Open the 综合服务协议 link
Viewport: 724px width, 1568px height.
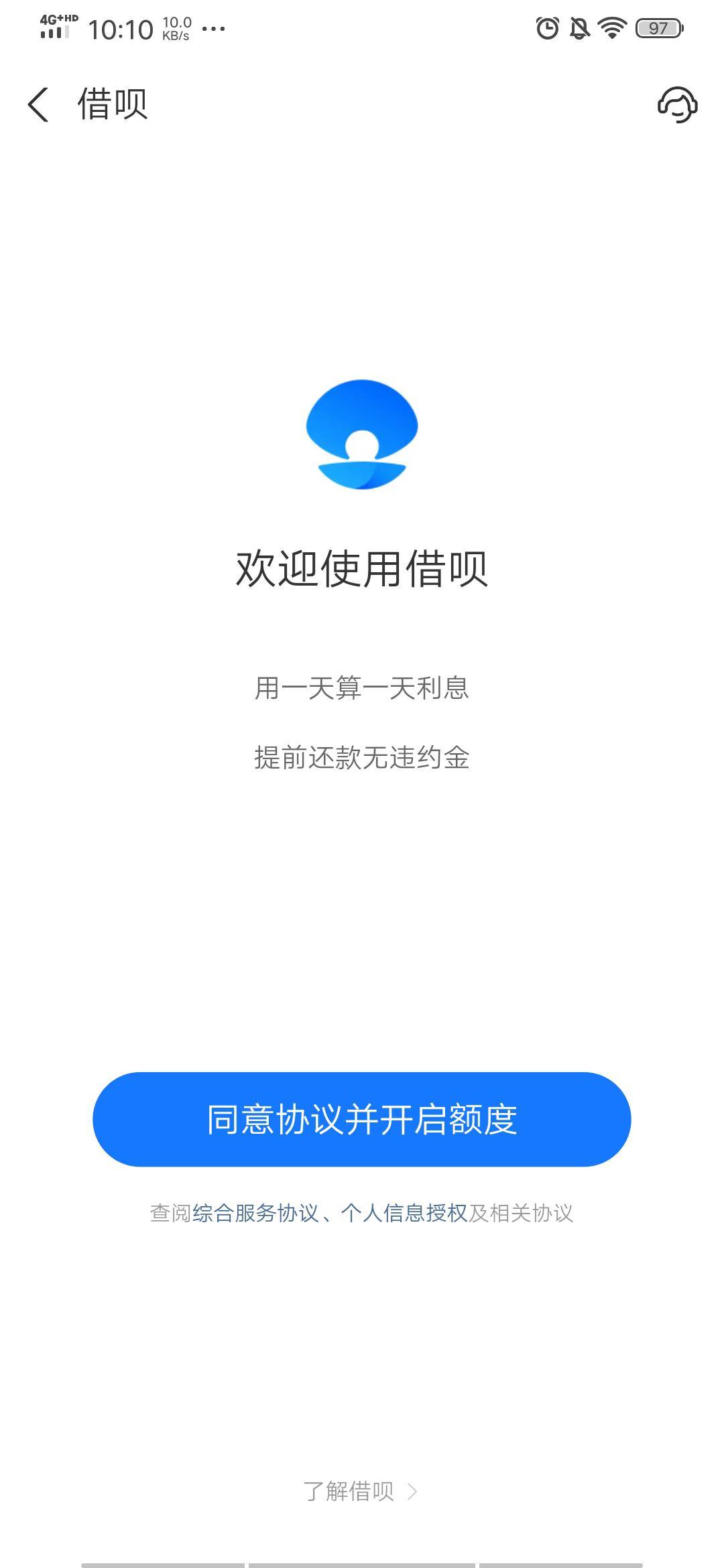[x=255, y=1213]
